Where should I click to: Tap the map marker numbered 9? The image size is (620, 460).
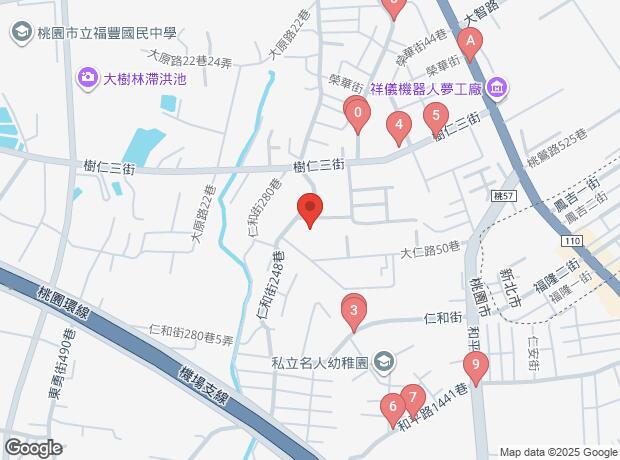pyautogui.click(x=476, y=367)
